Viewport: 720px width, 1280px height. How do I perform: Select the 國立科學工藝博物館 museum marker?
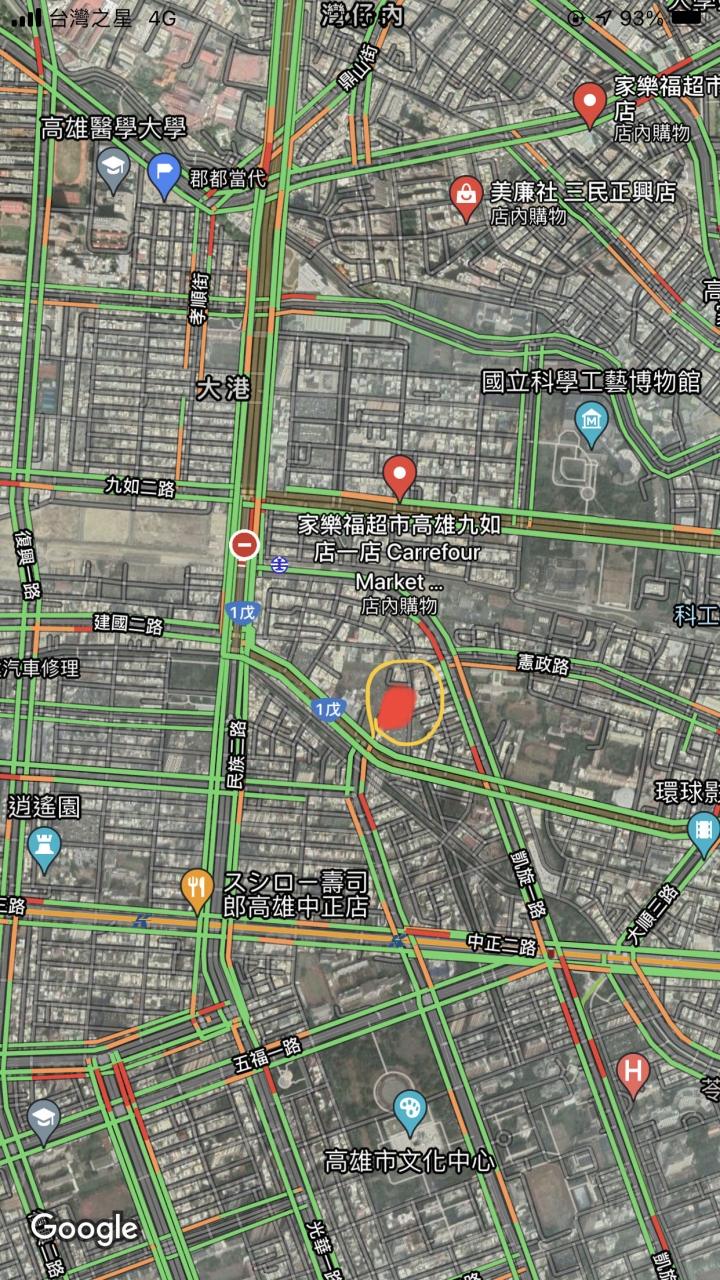[x=592, y=424]
